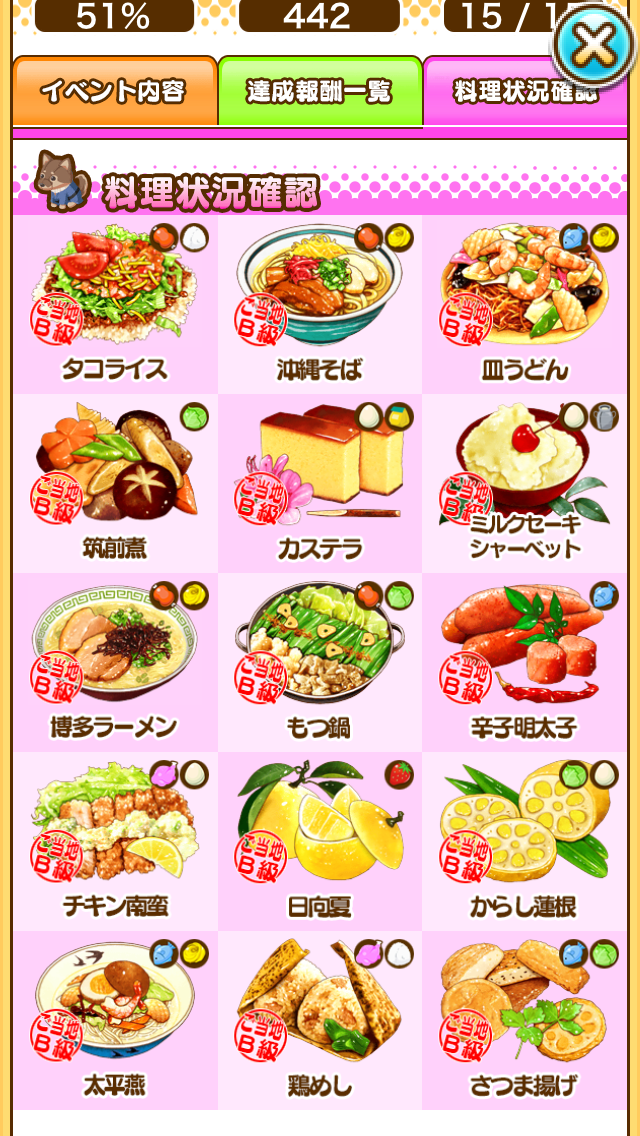The image size is (640, 1136).
Task: Close the event panel with X
Action: [x=595, y=46]
